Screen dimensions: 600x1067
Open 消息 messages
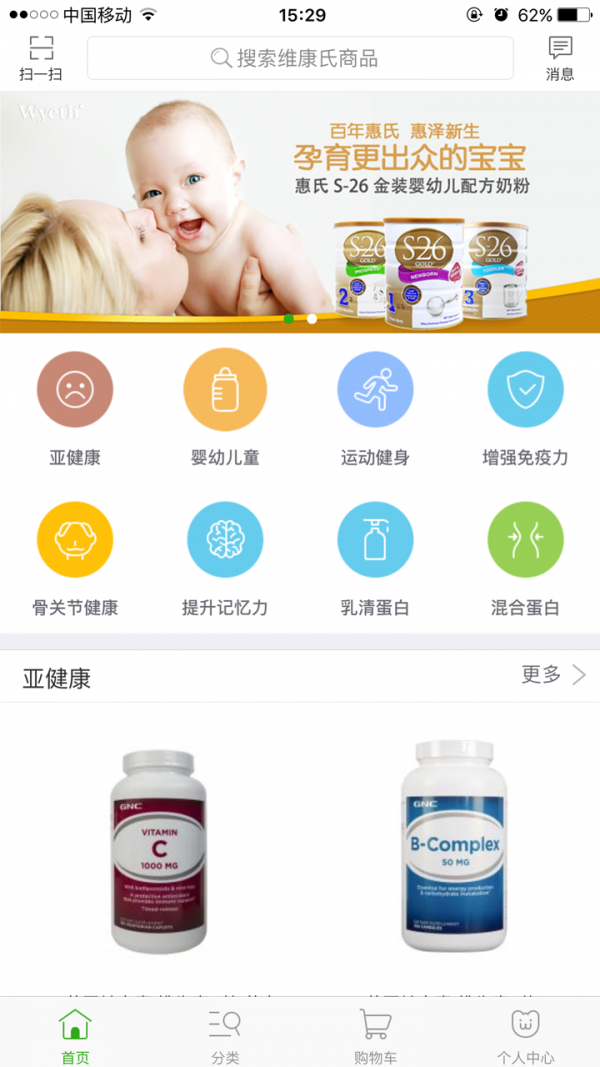coord(560,58)
